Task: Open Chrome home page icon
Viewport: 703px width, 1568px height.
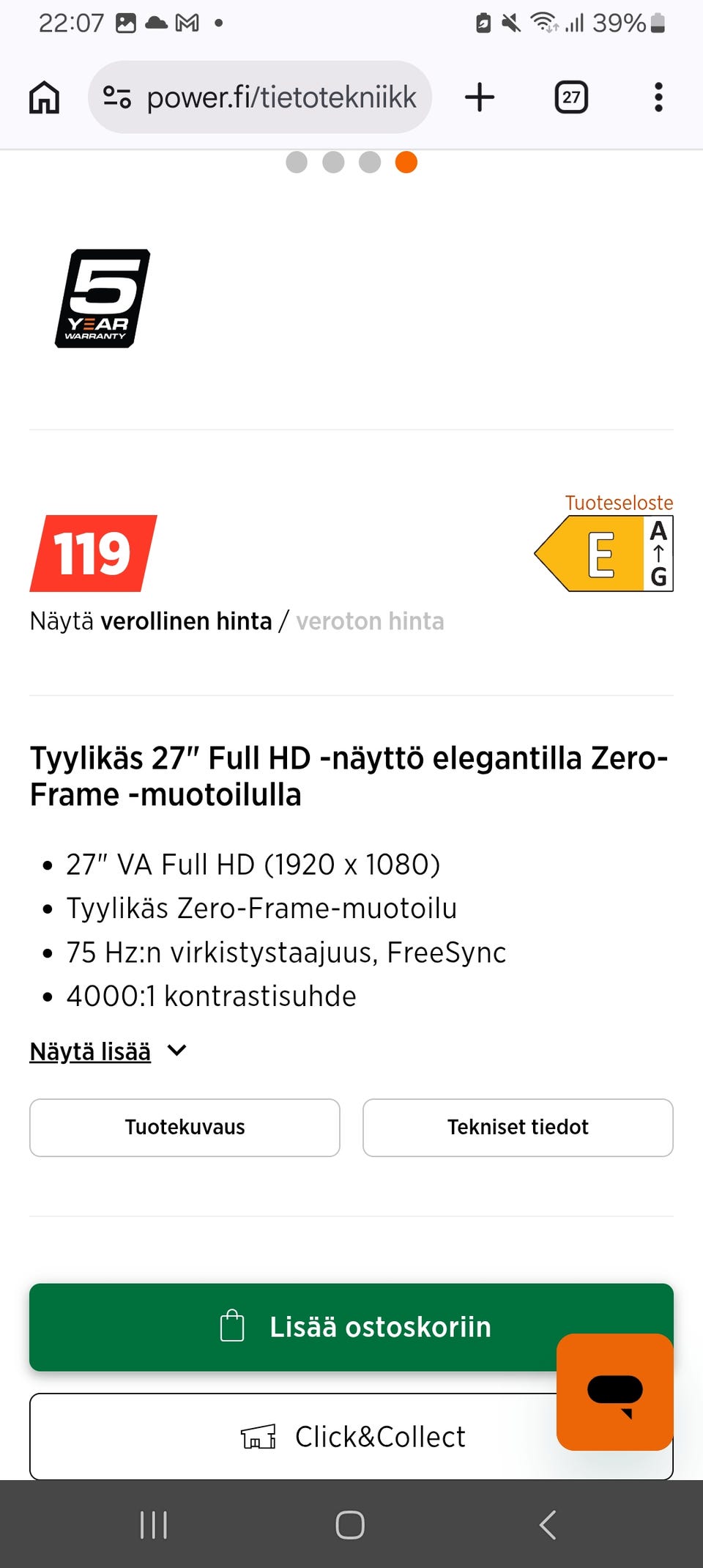Action: point(43,96)
